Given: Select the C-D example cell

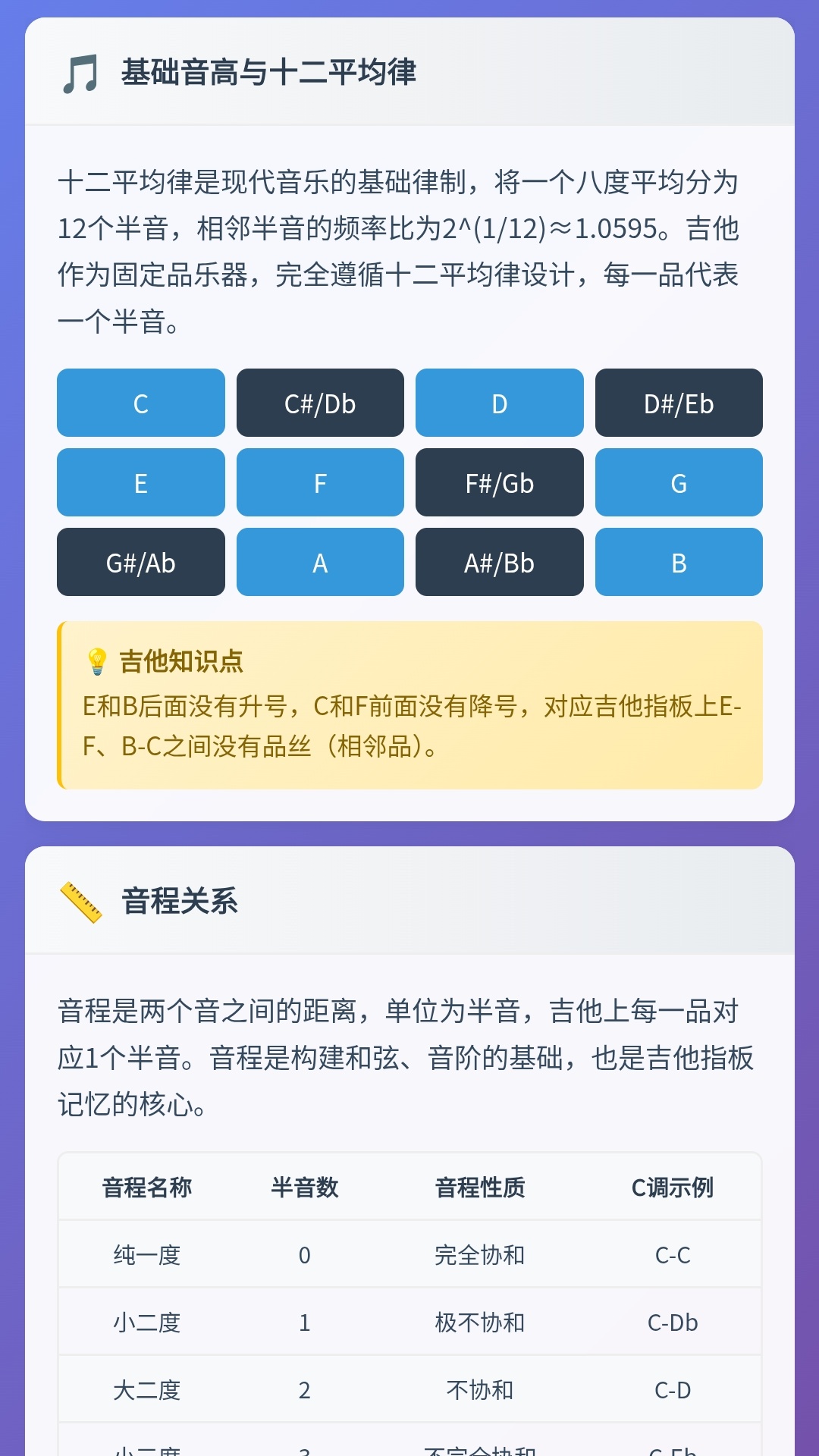Looking at the screenshot, I should pyautogui.click(x=671, y=1390).
